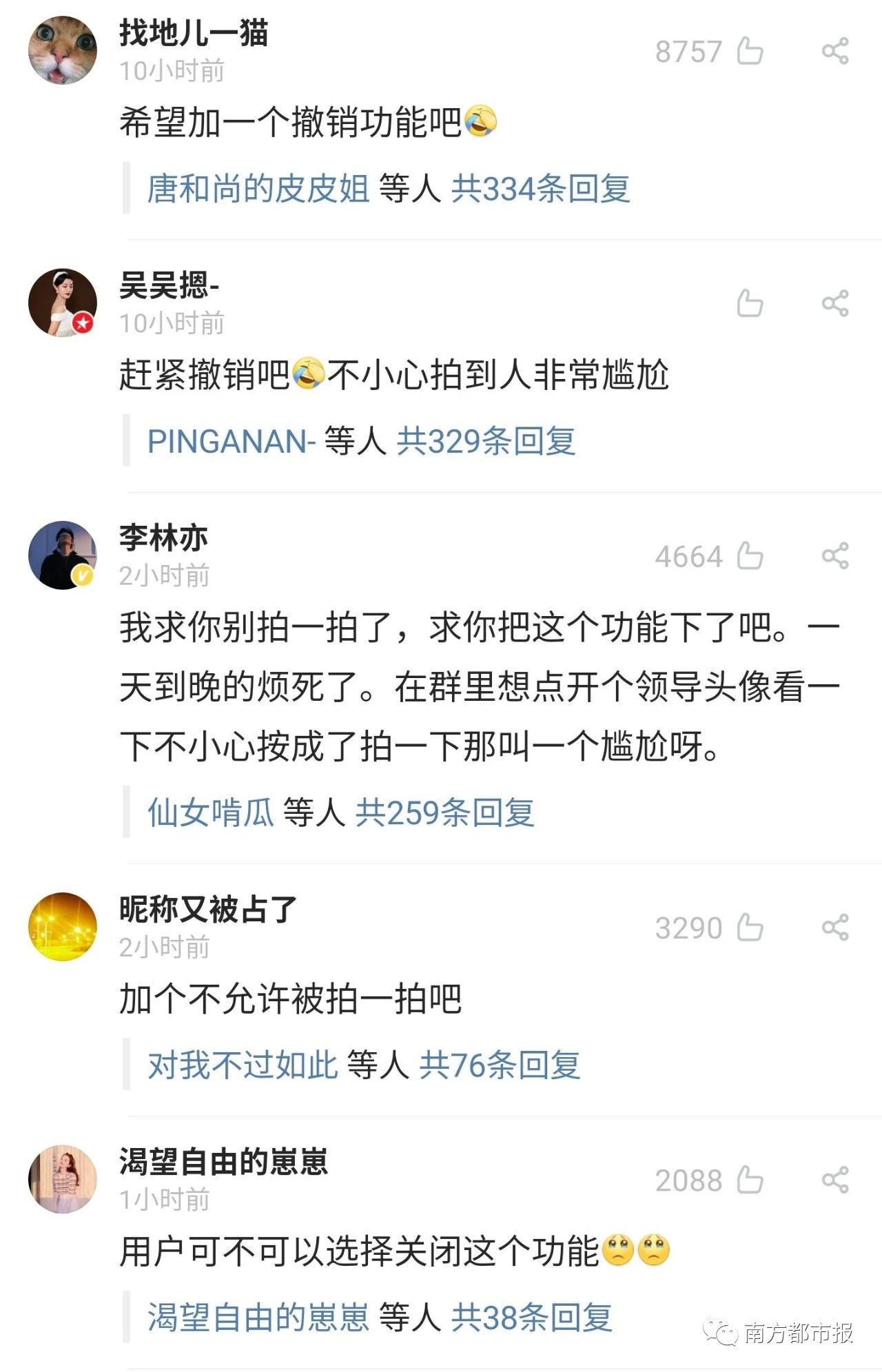882x1372 pixels.
Task: Open the 334 replies under 找地儿一猫's comment
Action: click(x=540, y=189)
